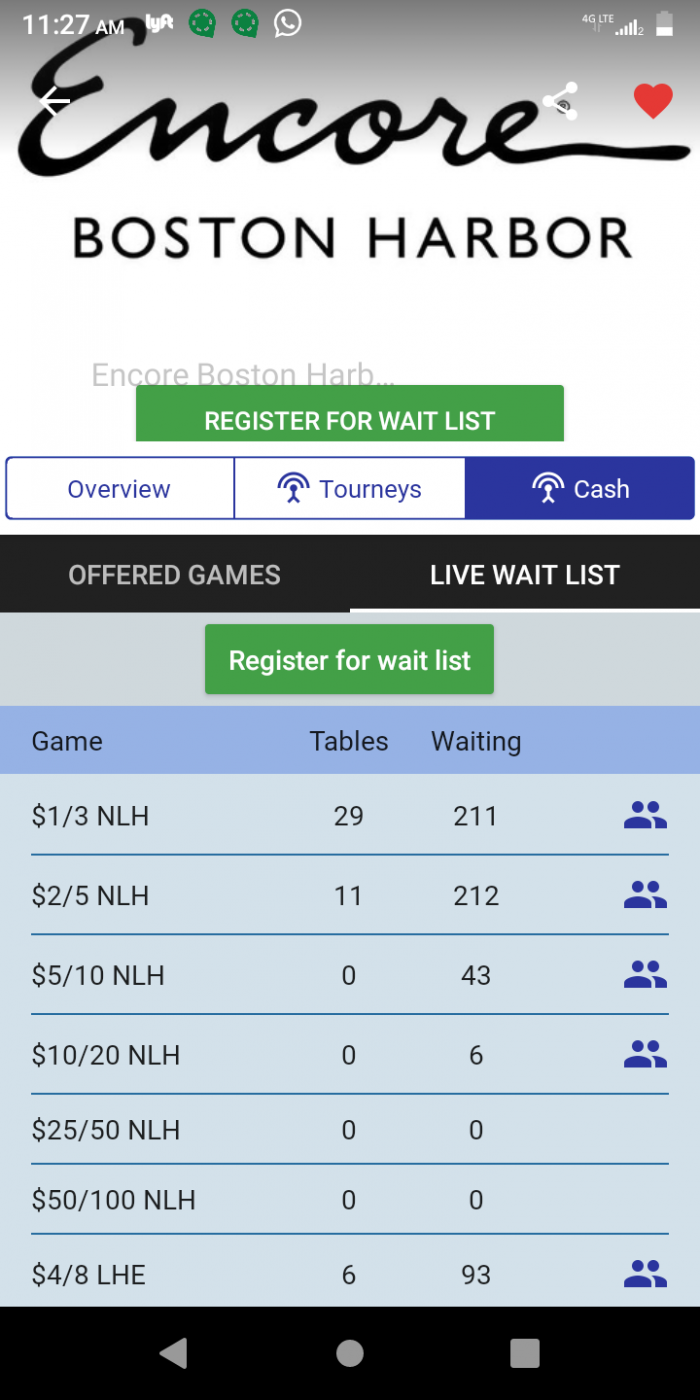The width and height of the screenshot is (700, 1400).
Task: Share this poker room
Action: pyautogui.click(x=560, y=102)
